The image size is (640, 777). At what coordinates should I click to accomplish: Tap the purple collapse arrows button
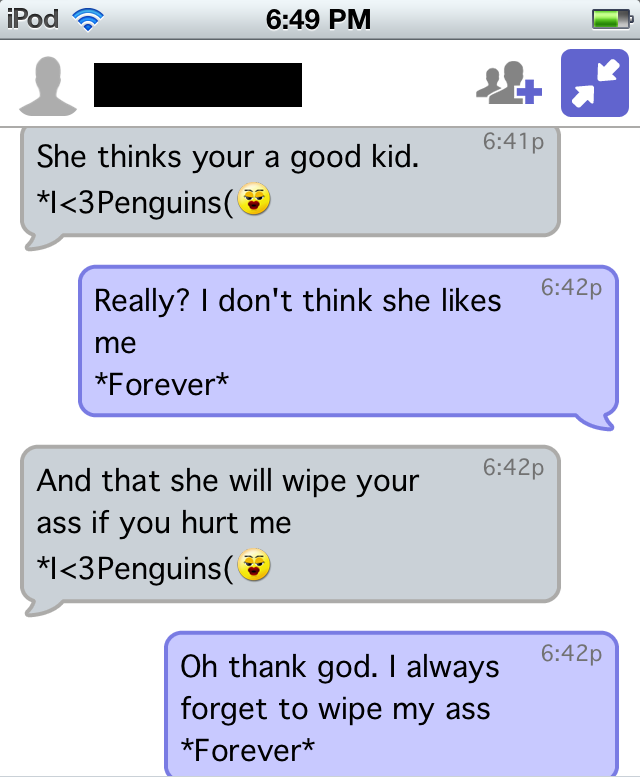click(594, 84)
